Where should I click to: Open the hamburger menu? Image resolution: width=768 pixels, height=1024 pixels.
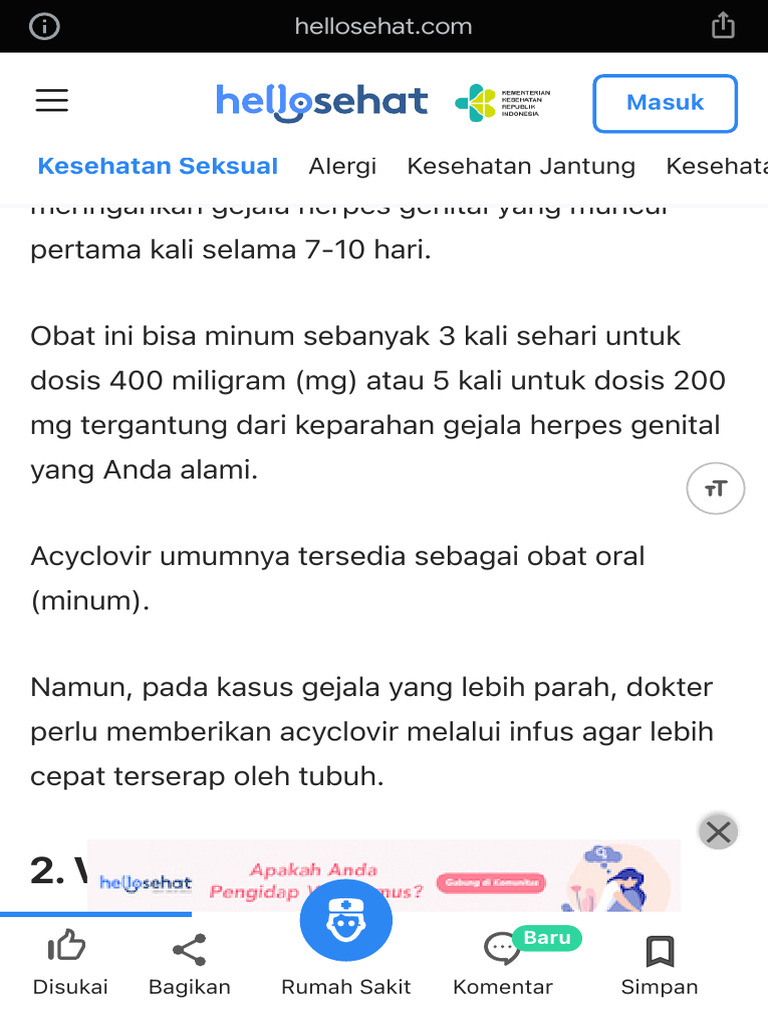[52, 101]
